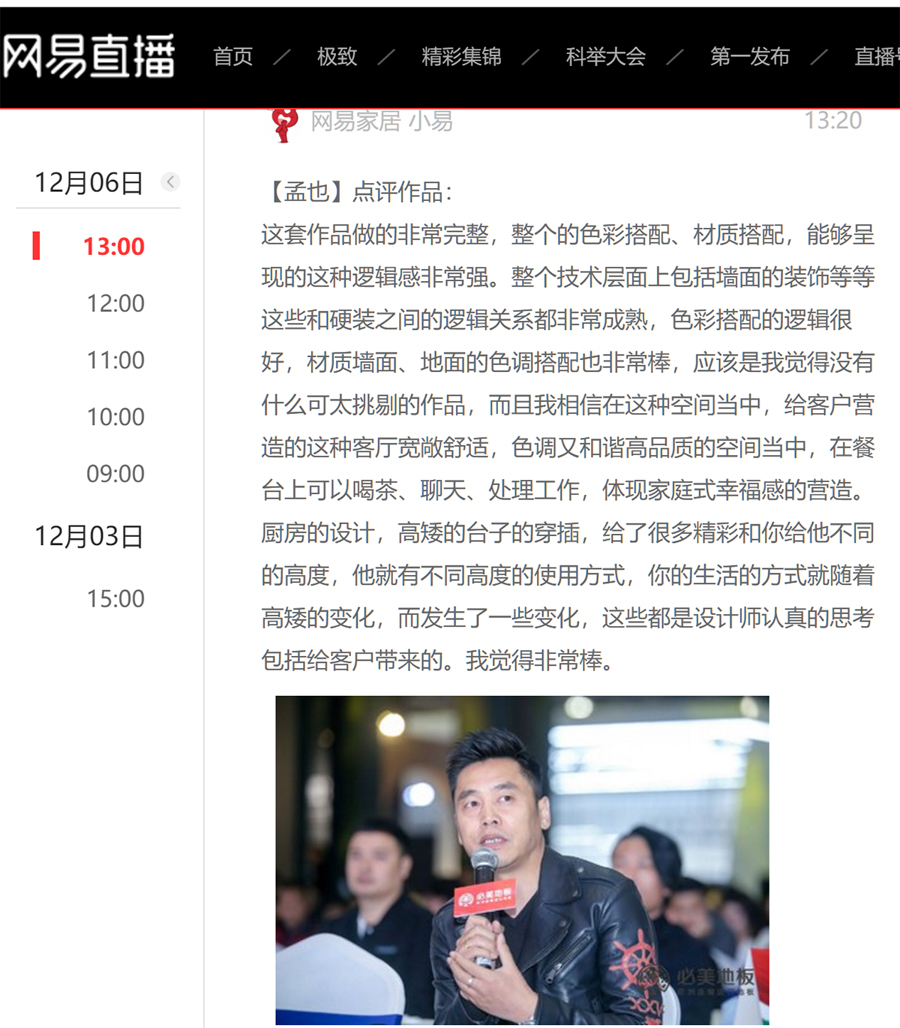Open the 12月03日 date group
The image size is (900, 1028).
coord(89,537)
